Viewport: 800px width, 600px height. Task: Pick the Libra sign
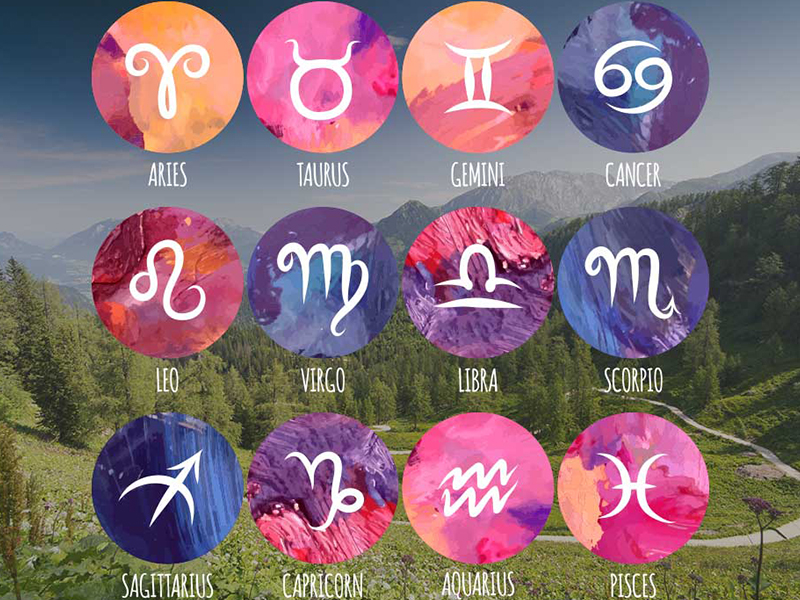point(478,282)
